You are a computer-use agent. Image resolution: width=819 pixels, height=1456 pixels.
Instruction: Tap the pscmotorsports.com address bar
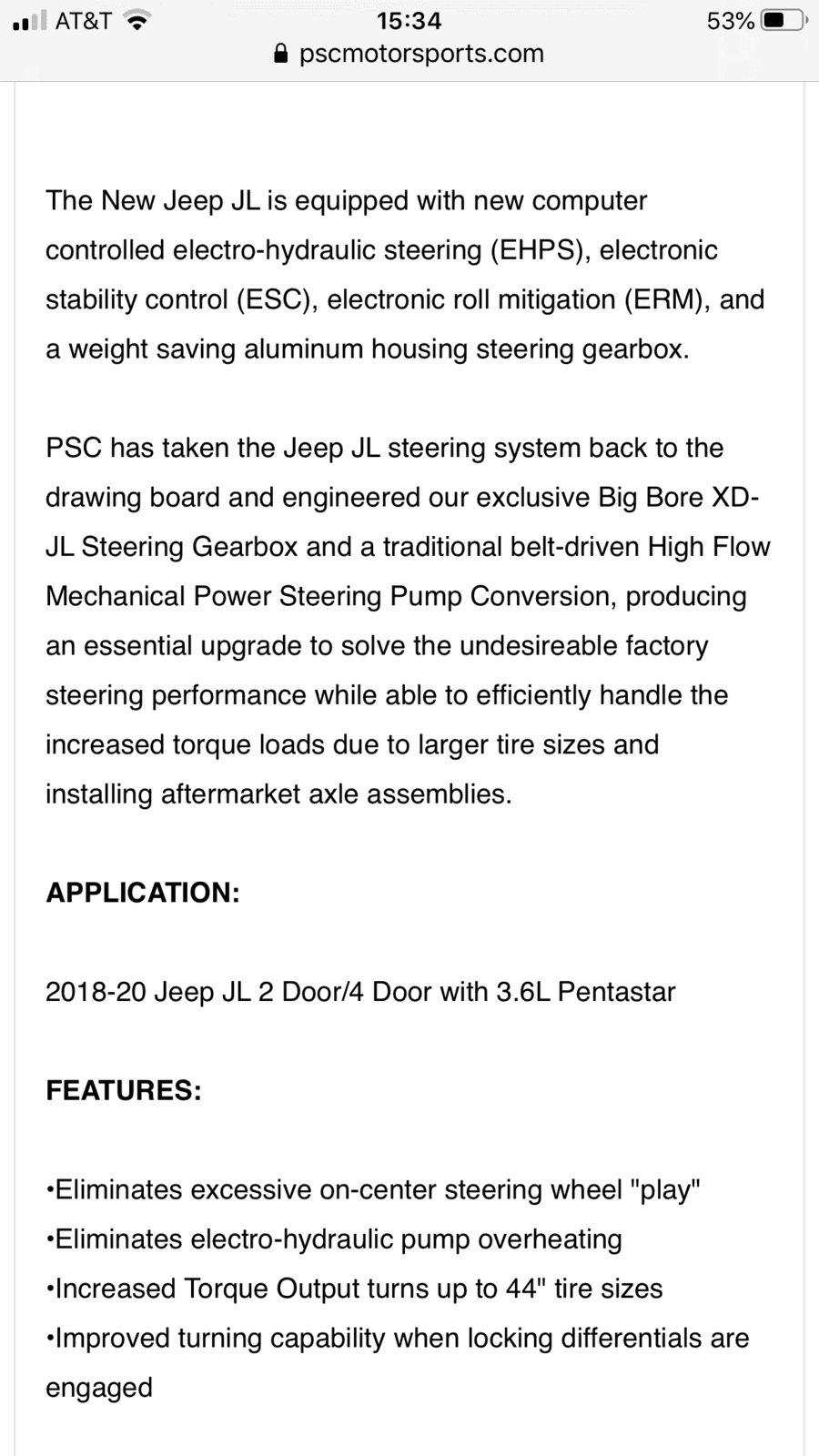(x=409, y=54)
